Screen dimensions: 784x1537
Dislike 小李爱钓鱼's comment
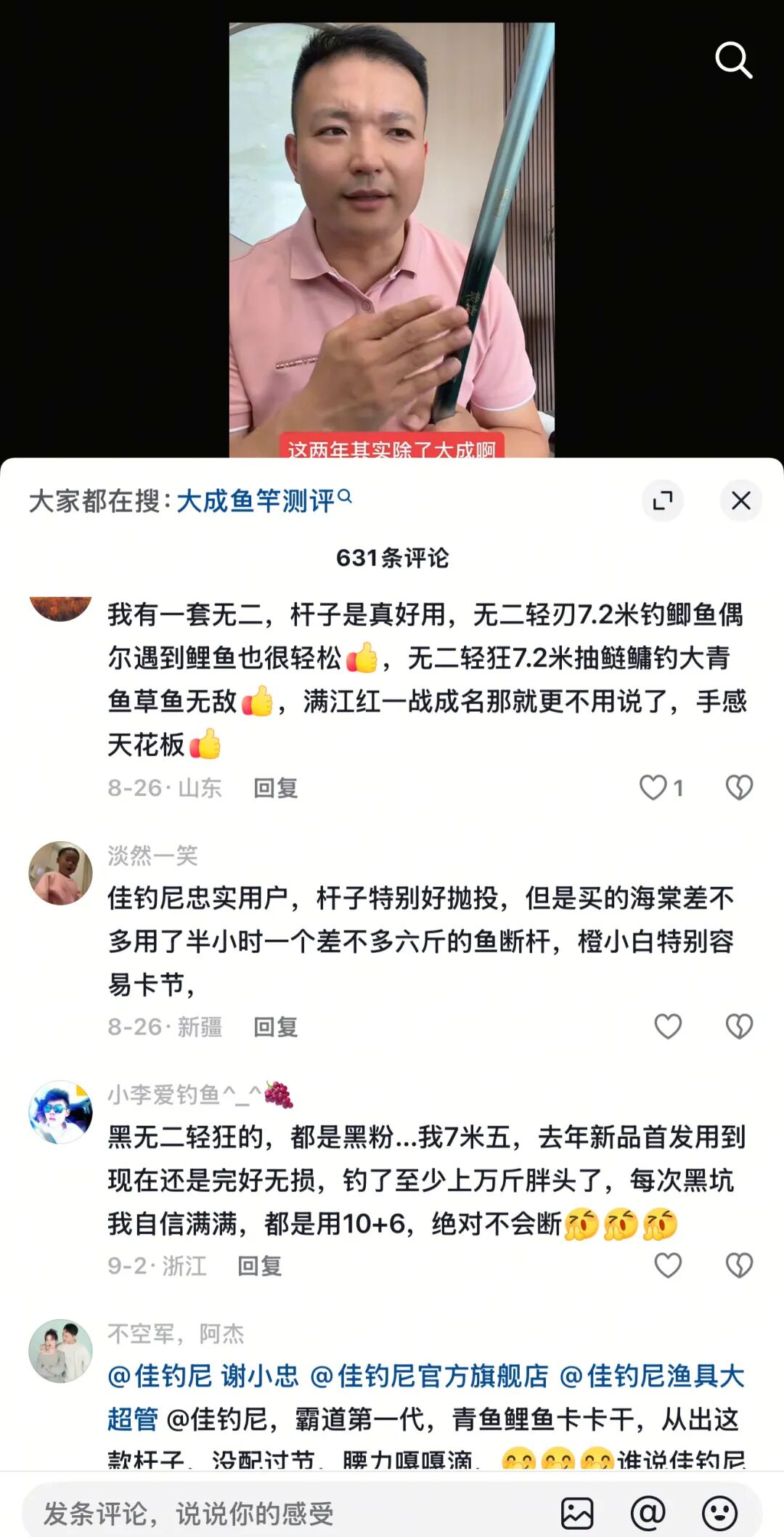(x=739, y=1265)
